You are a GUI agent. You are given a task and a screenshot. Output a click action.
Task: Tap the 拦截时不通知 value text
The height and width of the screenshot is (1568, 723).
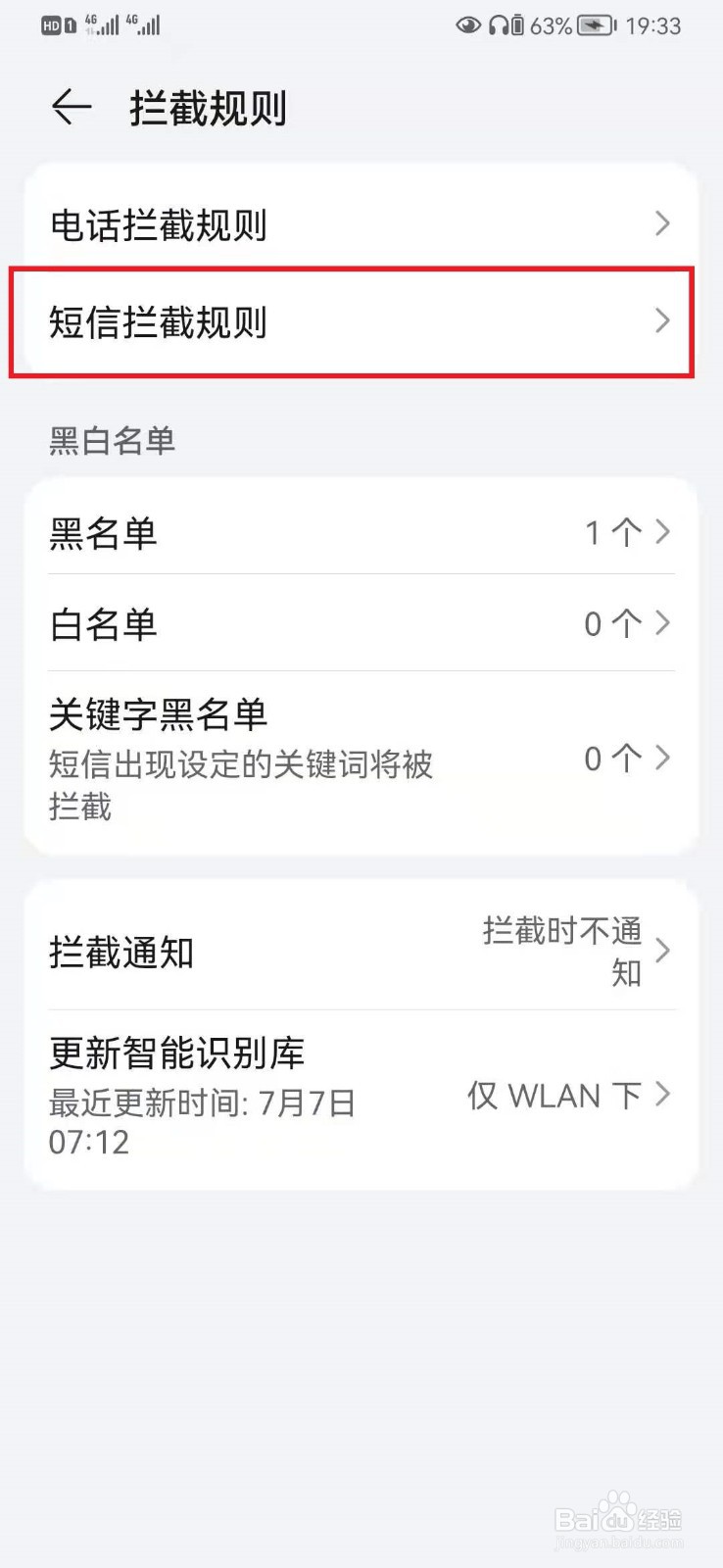(563, 951)
